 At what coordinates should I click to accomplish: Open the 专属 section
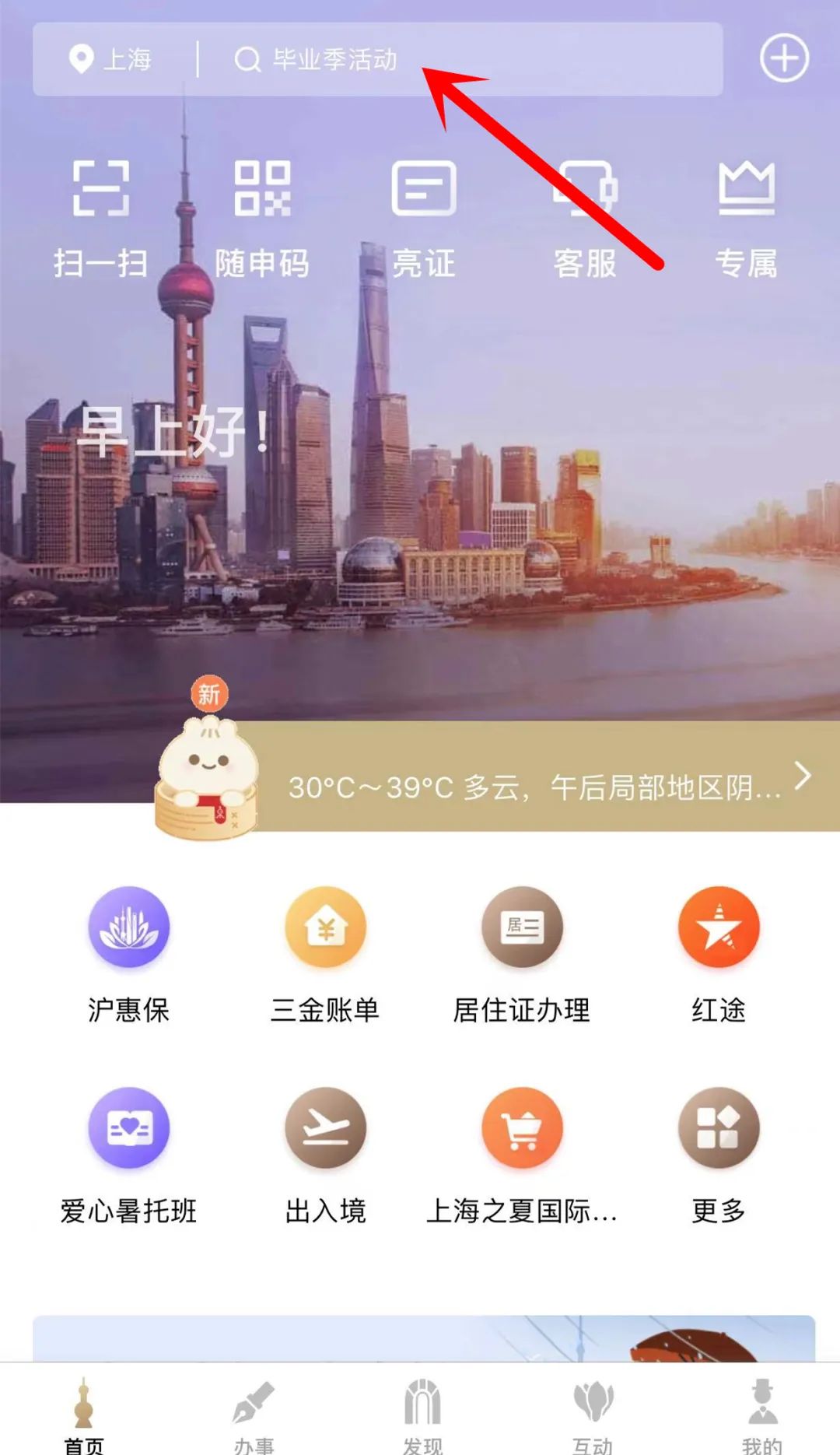746,218
